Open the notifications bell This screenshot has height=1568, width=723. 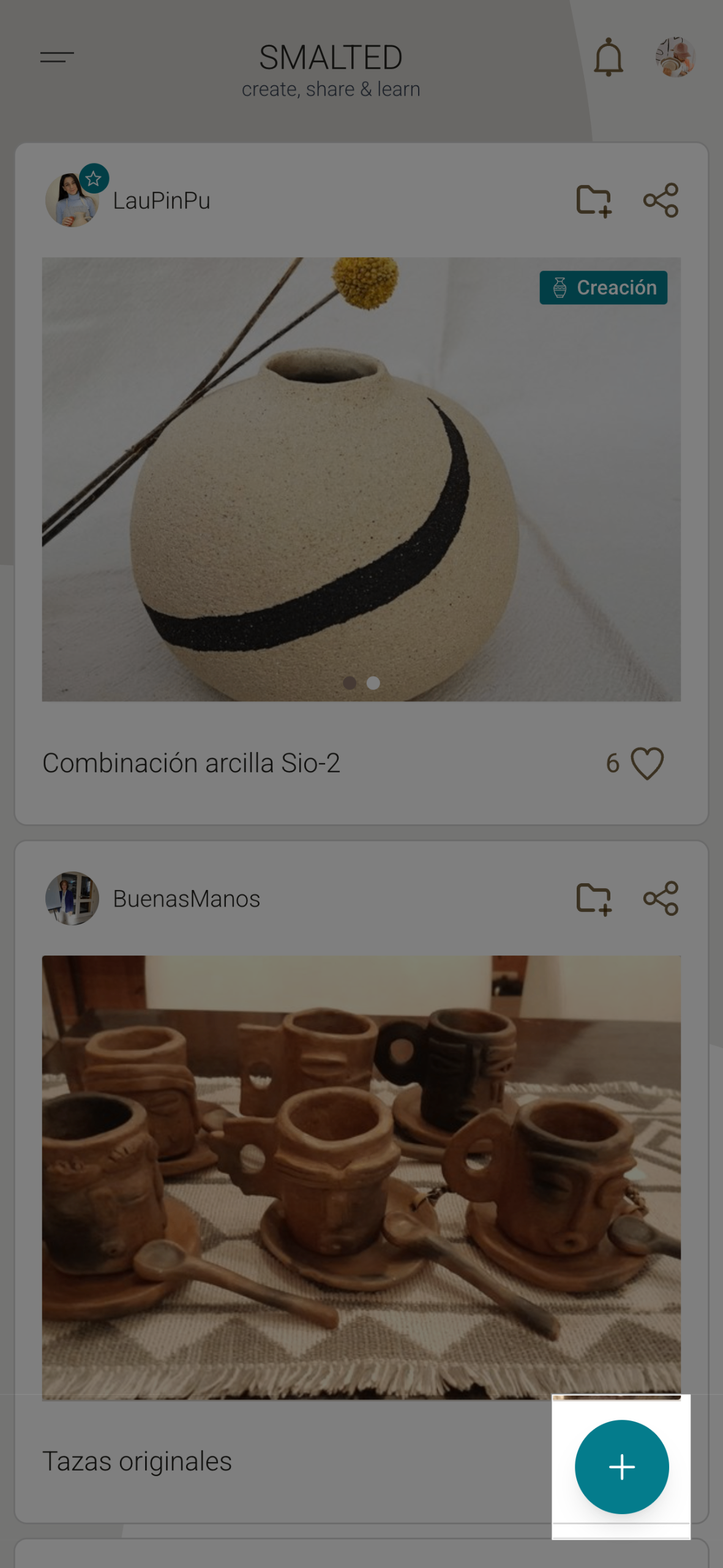pyautogui.click(x=609, y=58)
